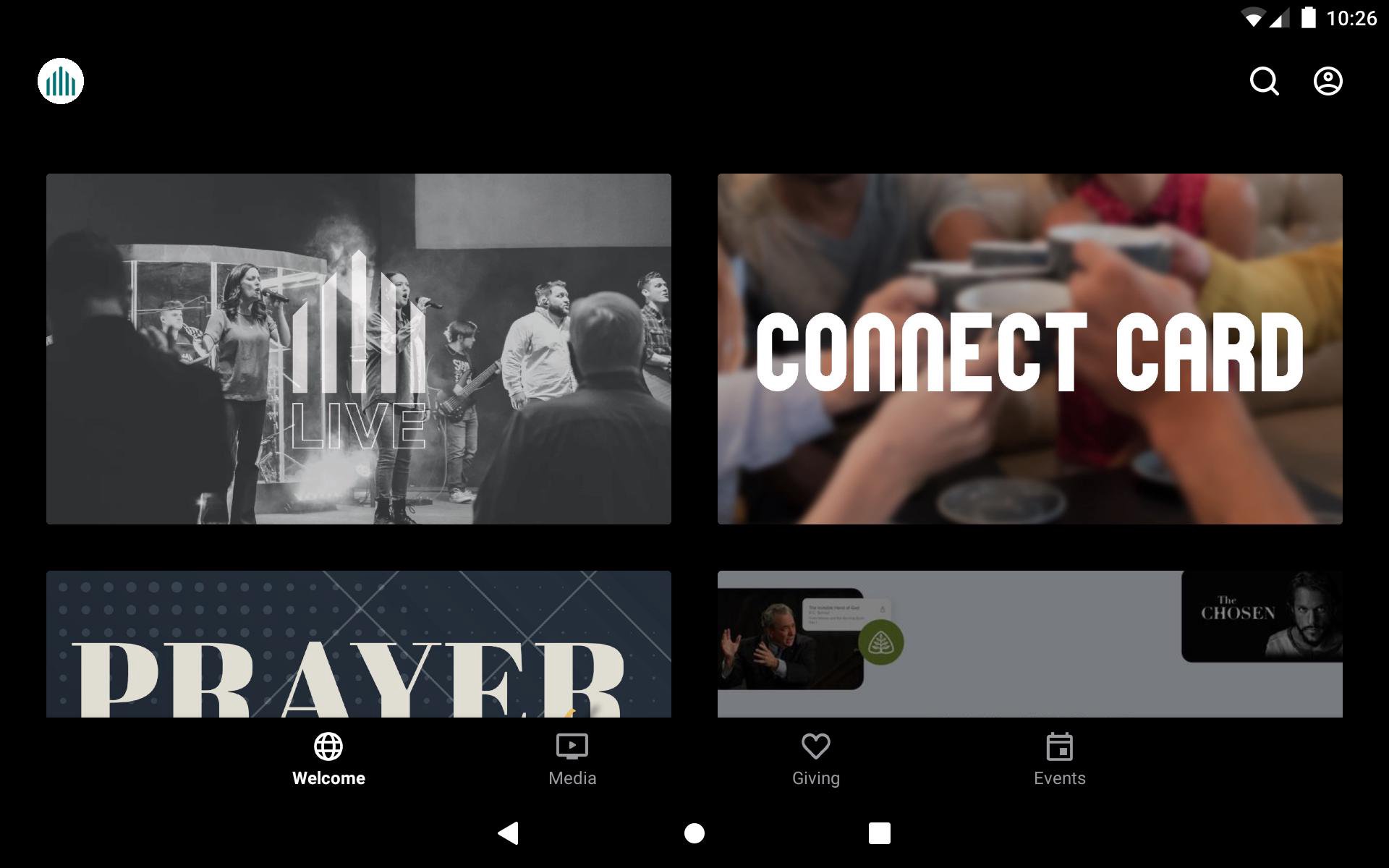Tap the system back button
This screenshot has width=1389, height=868.
click(509, 833)
